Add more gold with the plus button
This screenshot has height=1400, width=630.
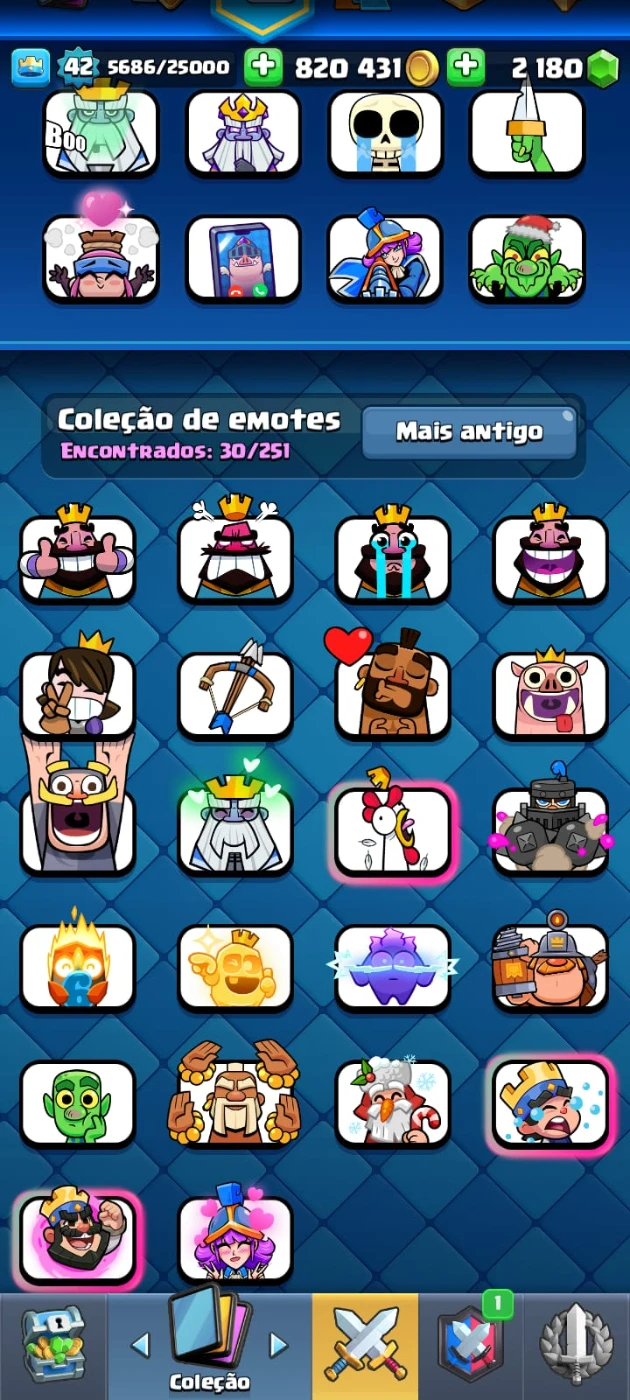click(264, 67)
